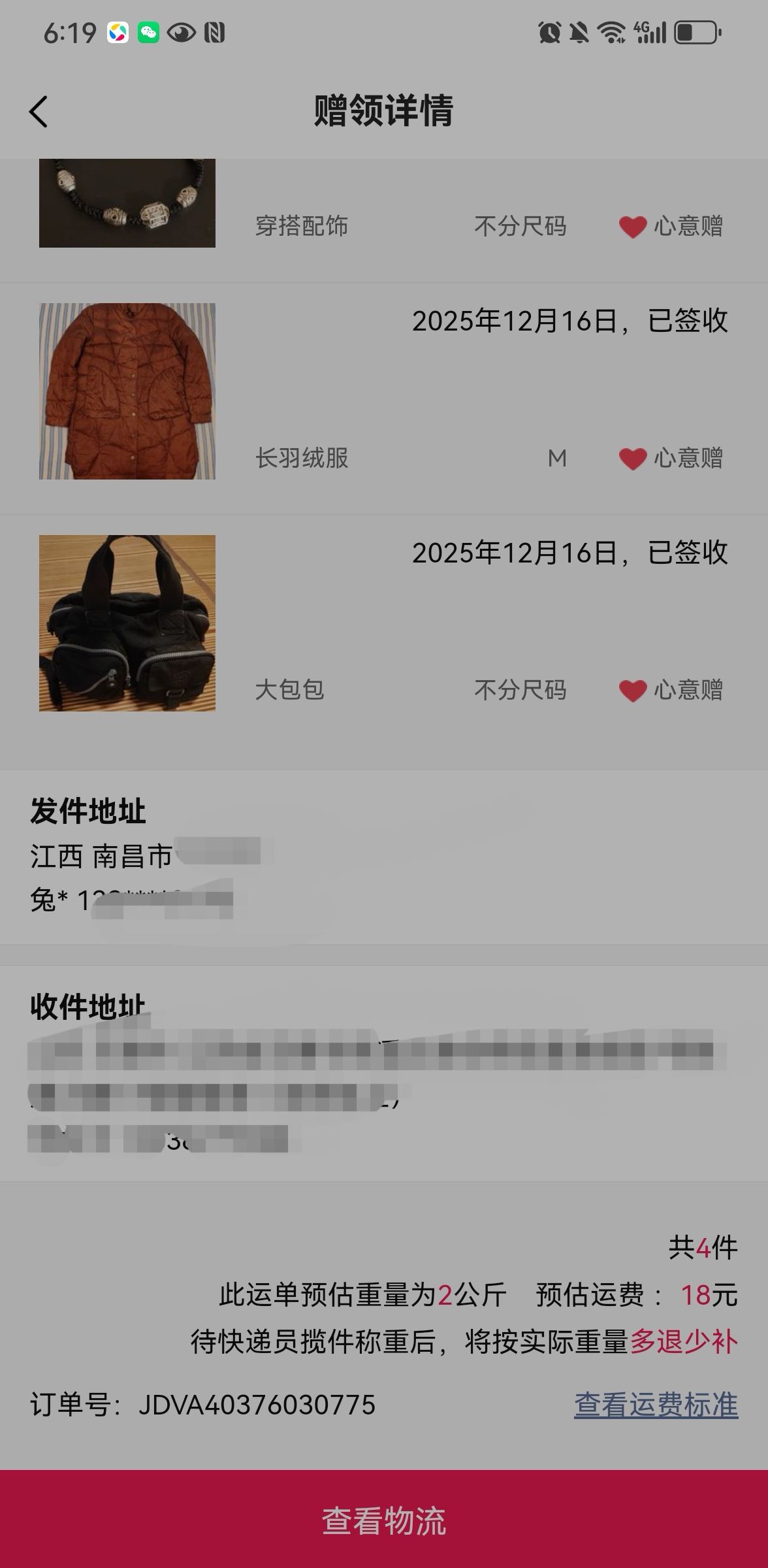Open 查看运费标准 link

click(656, 1405)
